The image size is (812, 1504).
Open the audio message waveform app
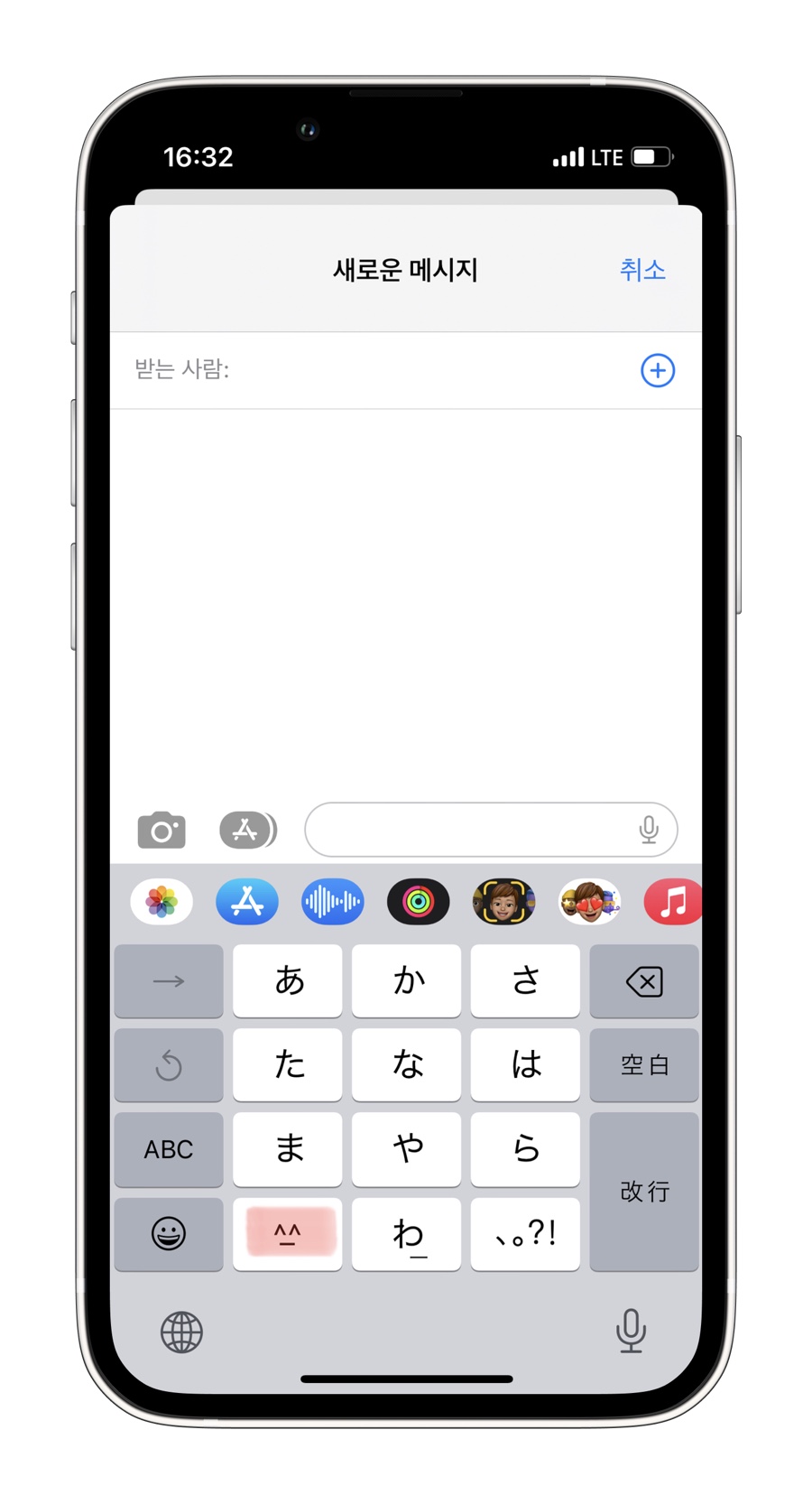pos(333,901)
